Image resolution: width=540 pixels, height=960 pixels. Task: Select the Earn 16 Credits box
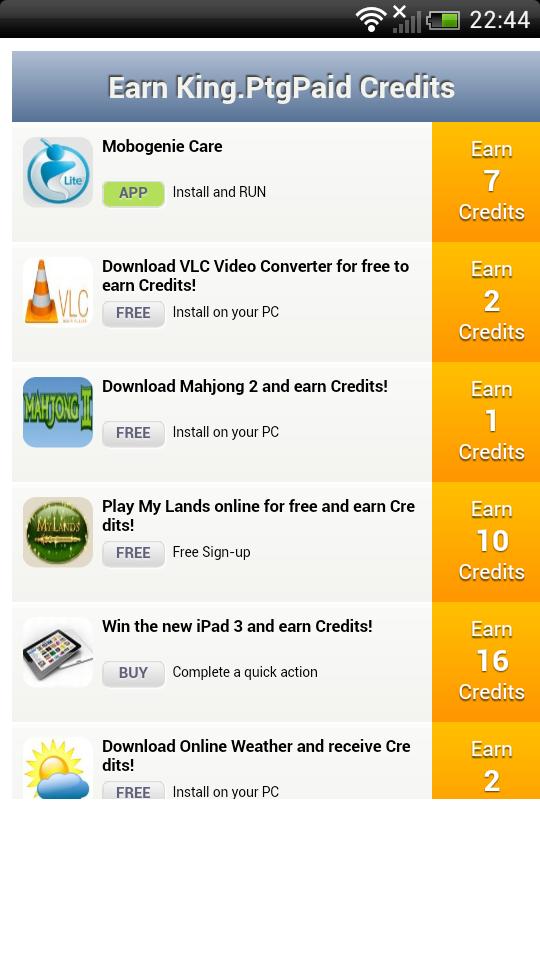click(486, 661)
